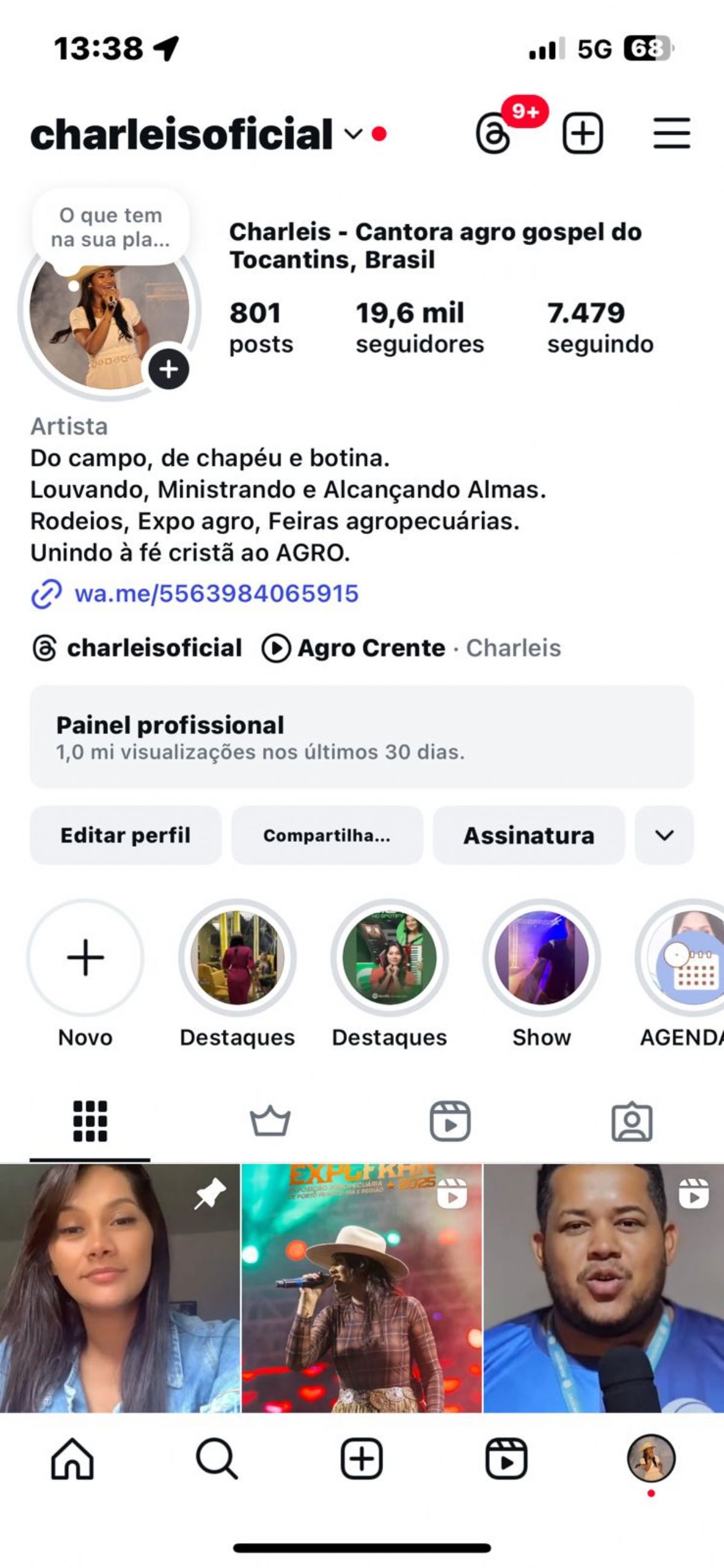Open the pinned selfie post
This screenshot has width=724, height=1568.
click(120, 1287)
